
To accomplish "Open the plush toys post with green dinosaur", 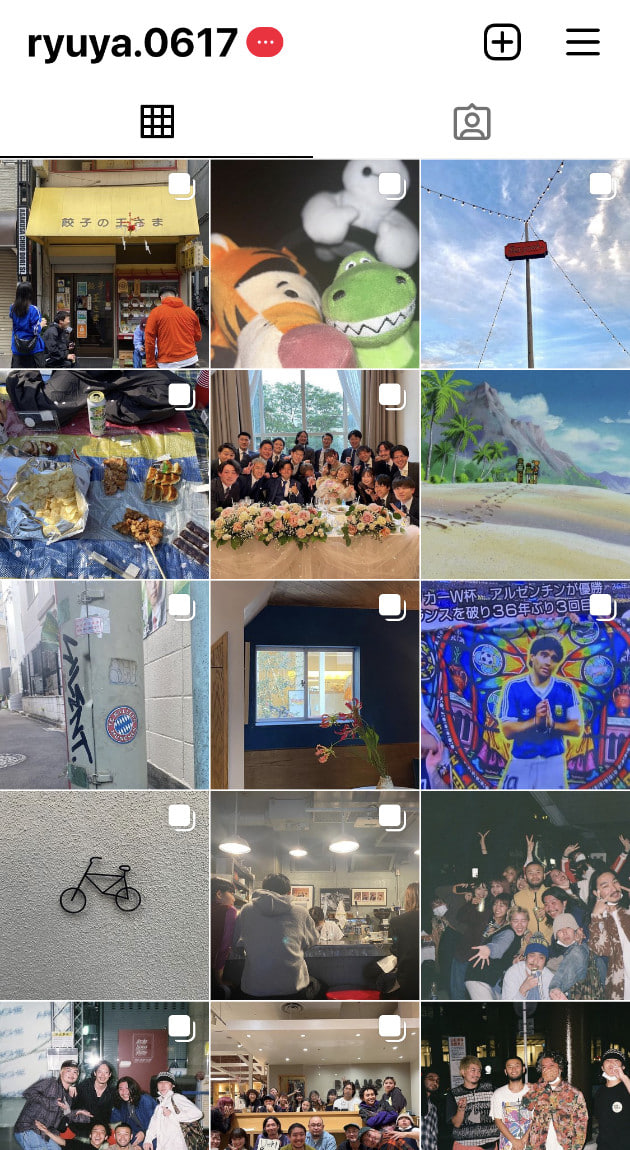I will click(315, 263).
